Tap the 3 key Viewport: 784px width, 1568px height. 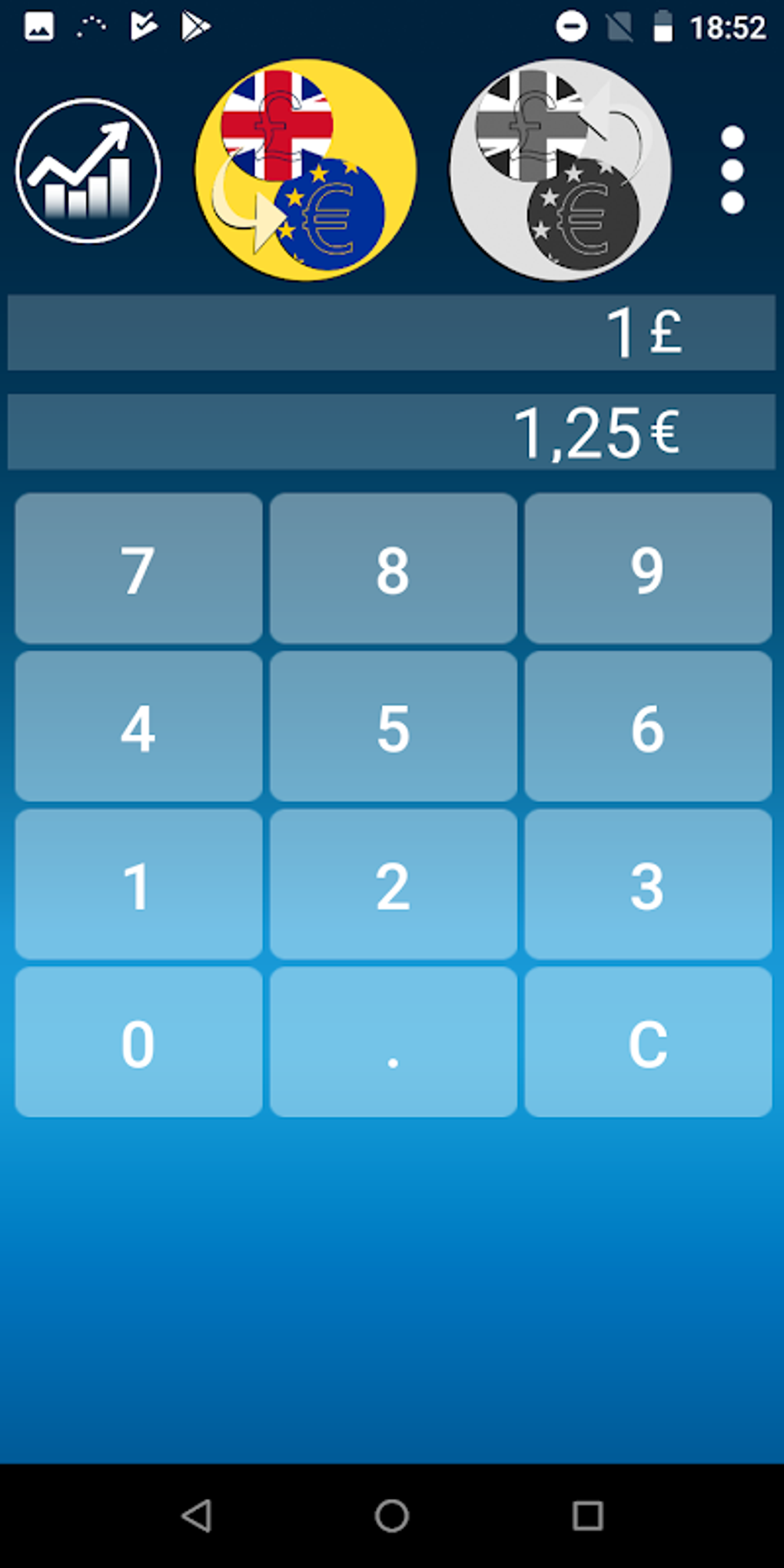pyautogui.click(x=648, y=885)
